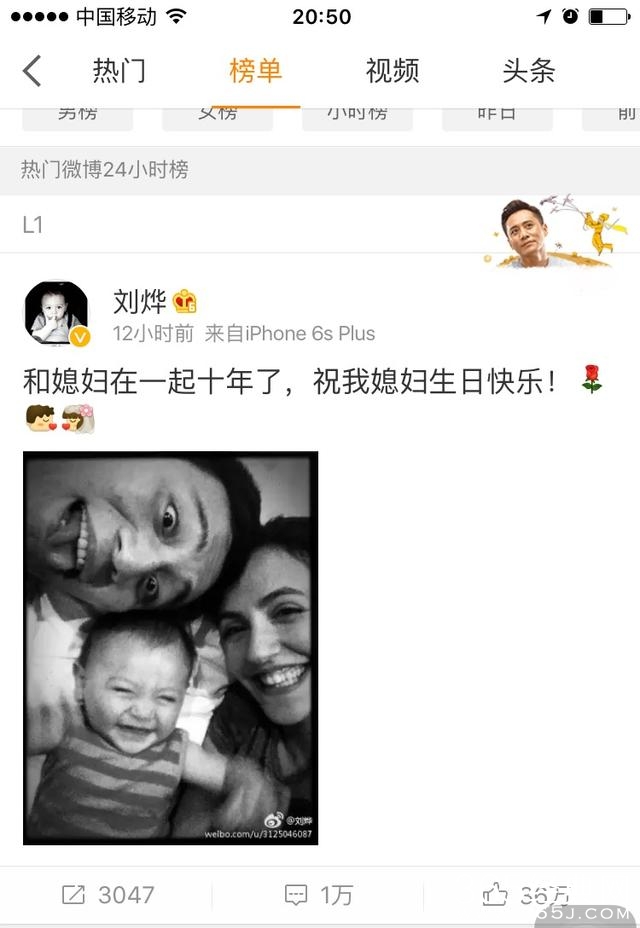Open the 视频 tab

pos(392,71)
